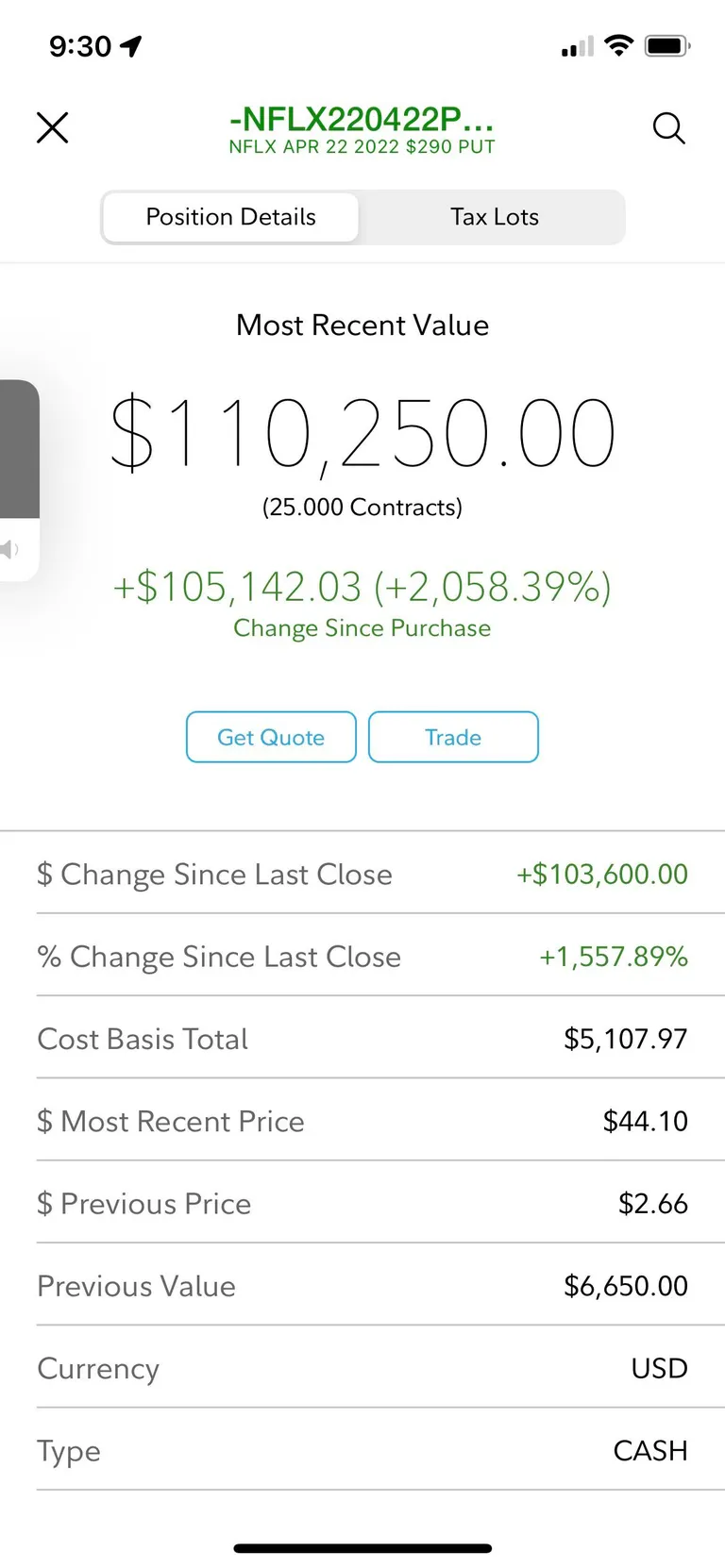The width and height of the screenshot is (725, 1568).
Task: Tap the Type CASH row
Action: tap(362, 1450)
